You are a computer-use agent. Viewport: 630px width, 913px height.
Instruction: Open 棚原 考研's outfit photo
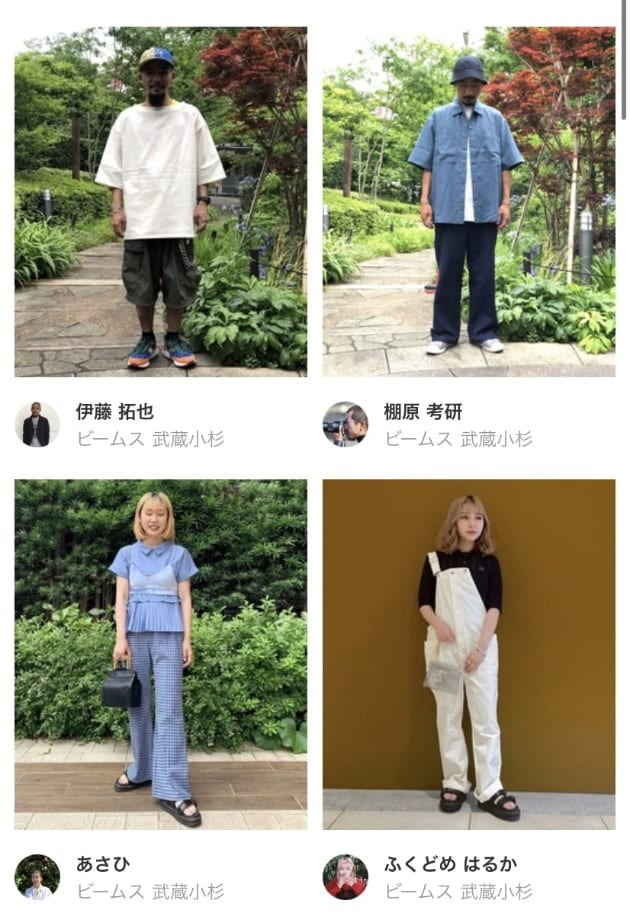pyautogui.click(x=468, y=201)
